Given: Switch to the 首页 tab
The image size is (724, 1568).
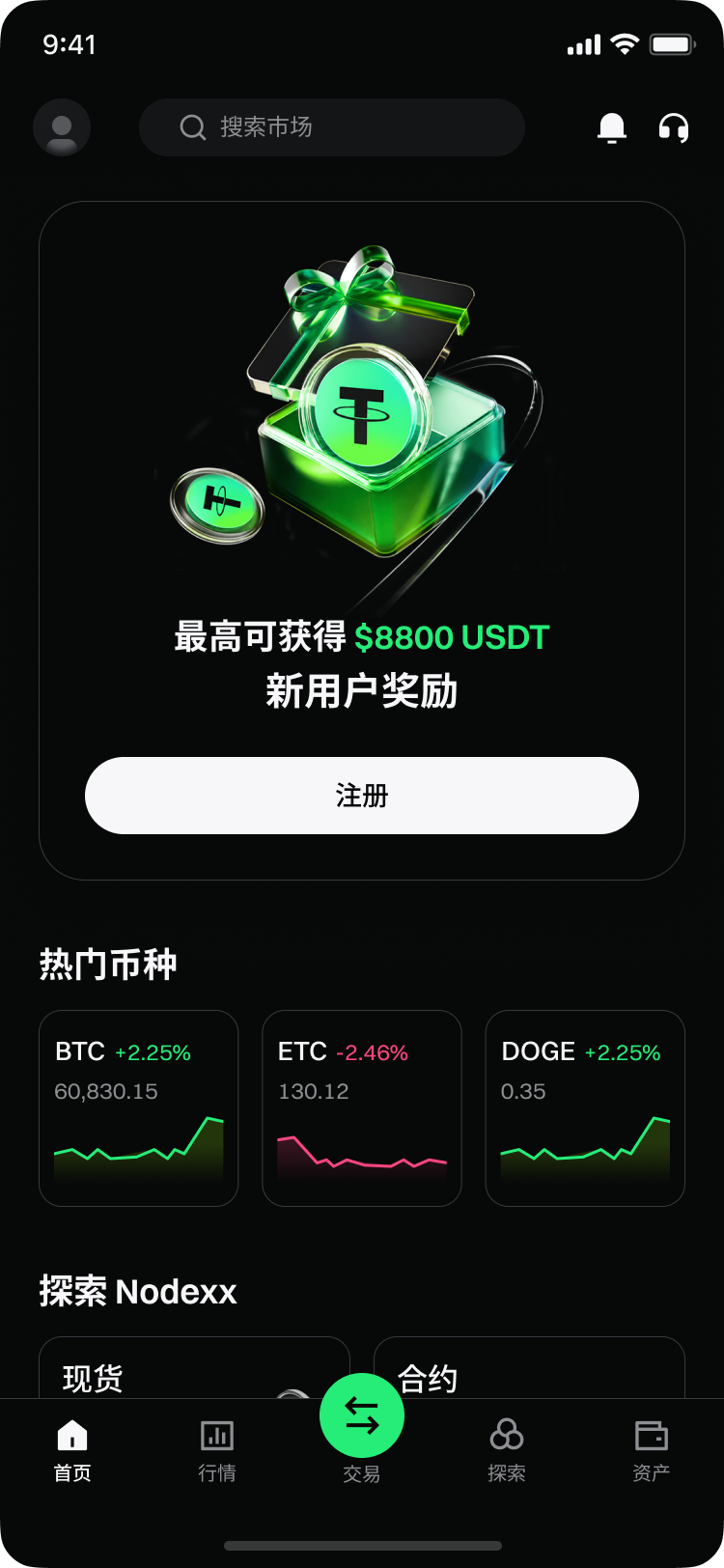Looking at the screenshot, I should tap(72, 1450).
